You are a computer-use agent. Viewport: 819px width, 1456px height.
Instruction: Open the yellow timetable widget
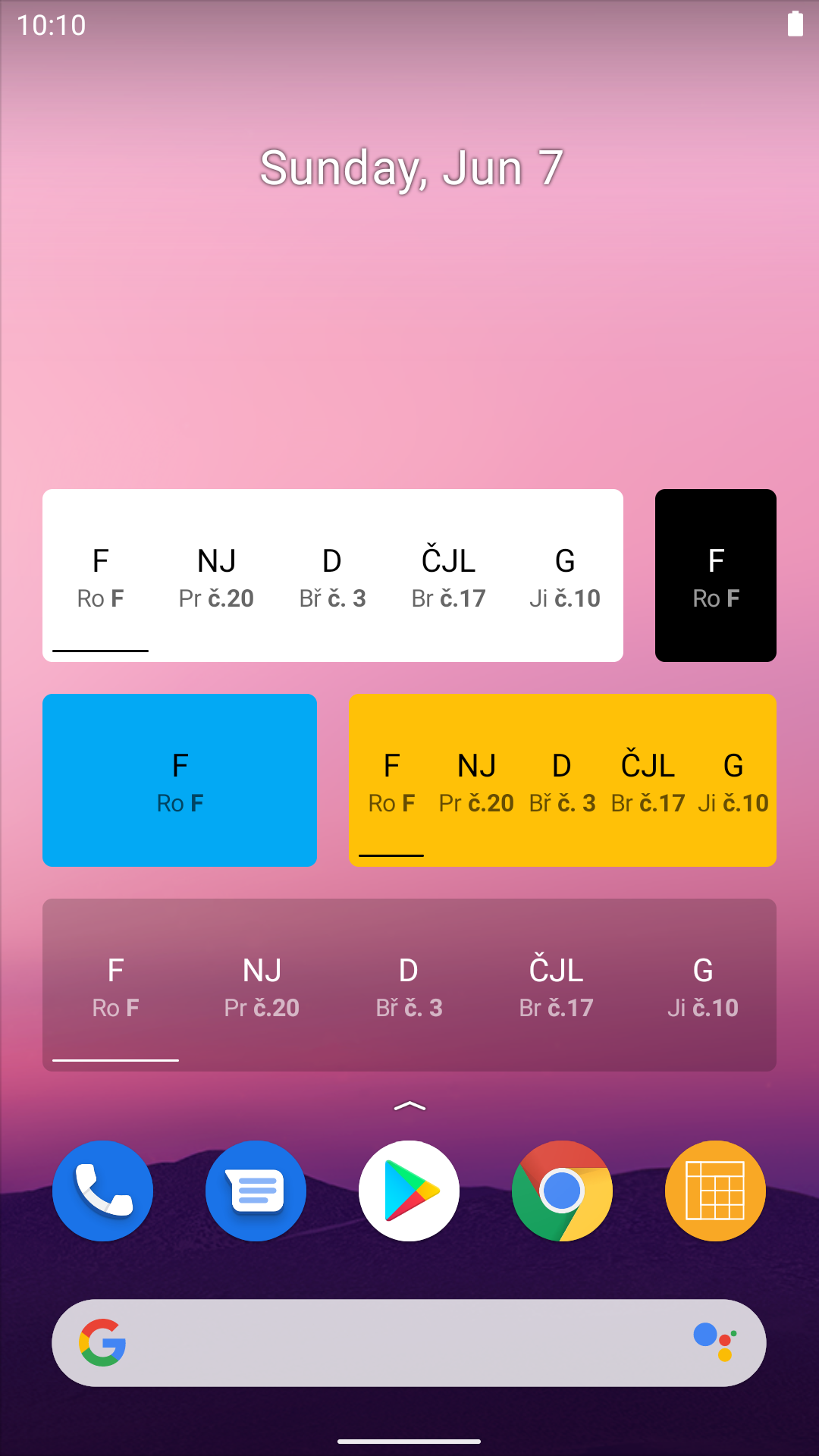tap(563, 780)
